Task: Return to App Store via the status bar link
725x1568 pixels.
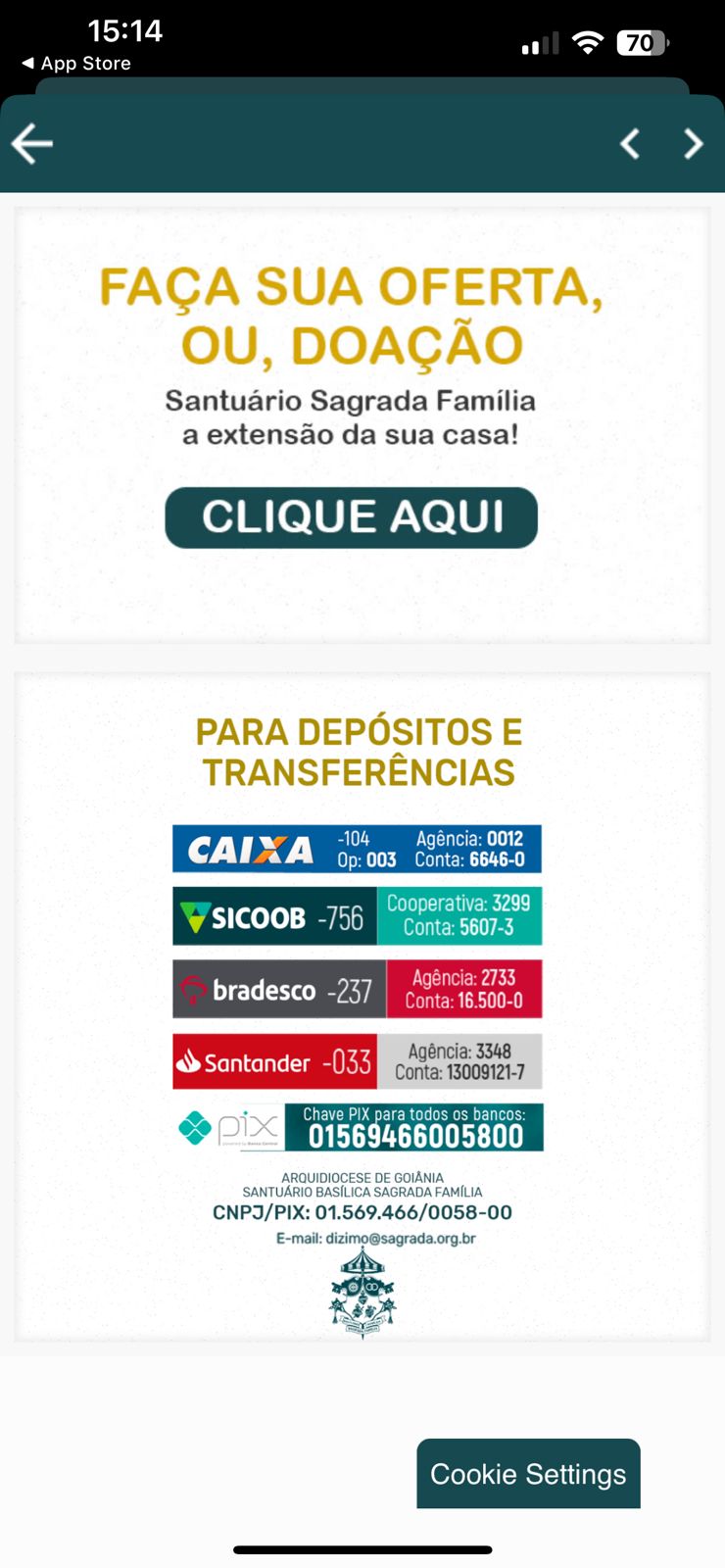Action: (x=76, y=64)
